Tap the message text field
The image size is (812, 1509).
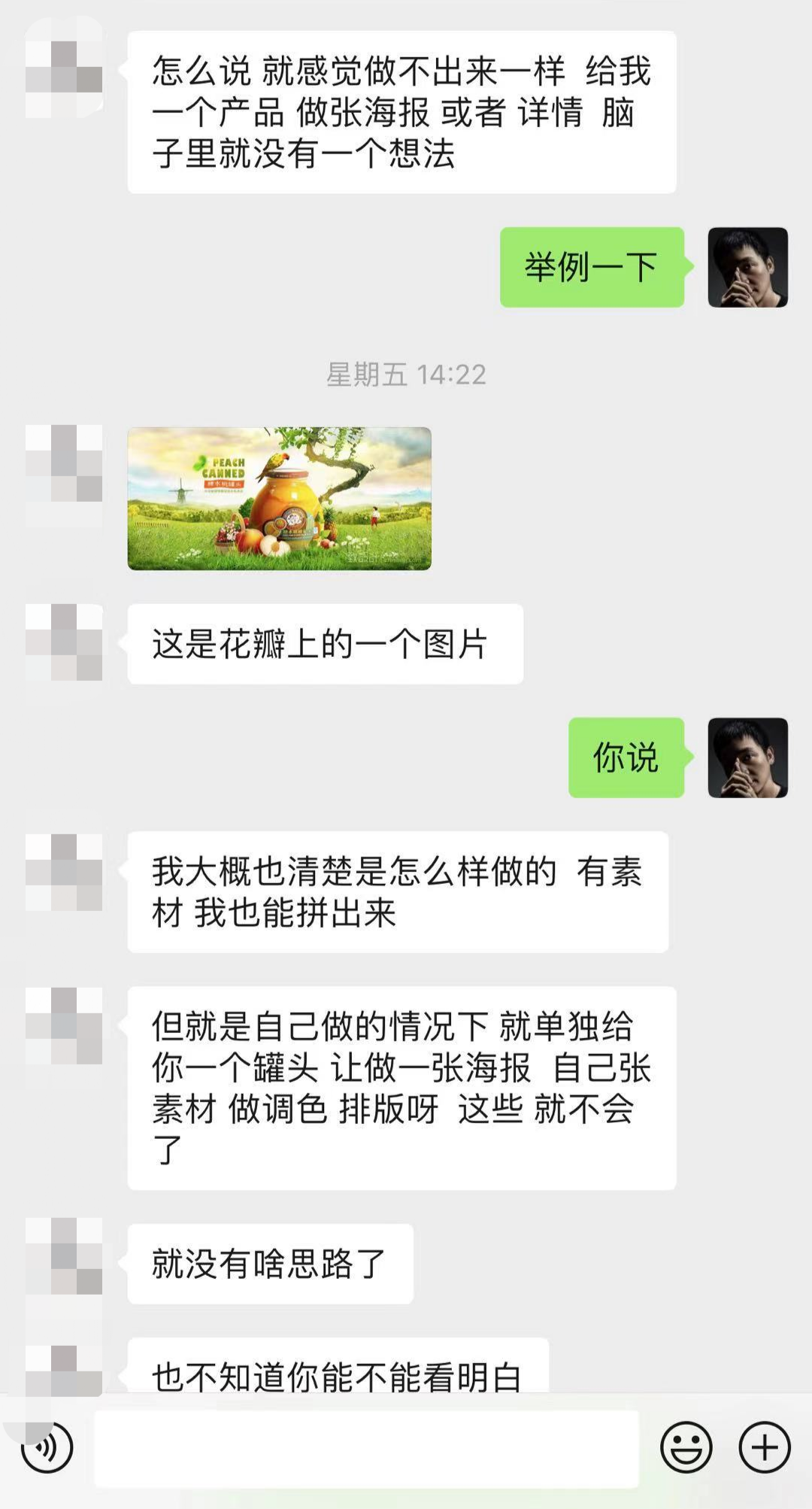pyautogui.click(x=366, y=1448)
